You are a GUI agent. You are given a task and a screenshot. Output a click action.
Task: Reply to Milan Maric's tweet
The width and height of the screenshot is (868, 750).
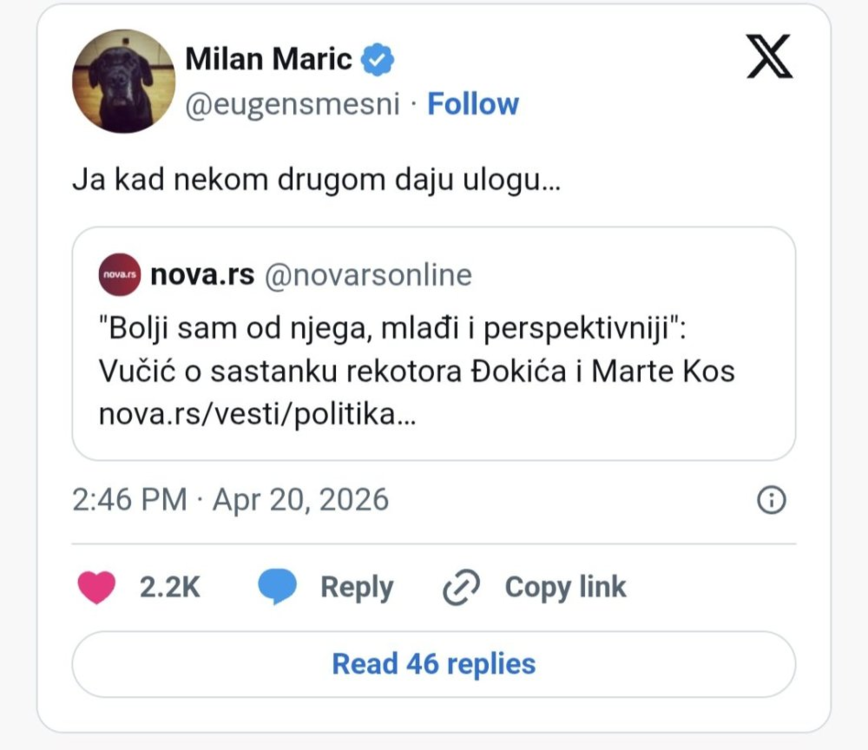(x=326, y=587)
